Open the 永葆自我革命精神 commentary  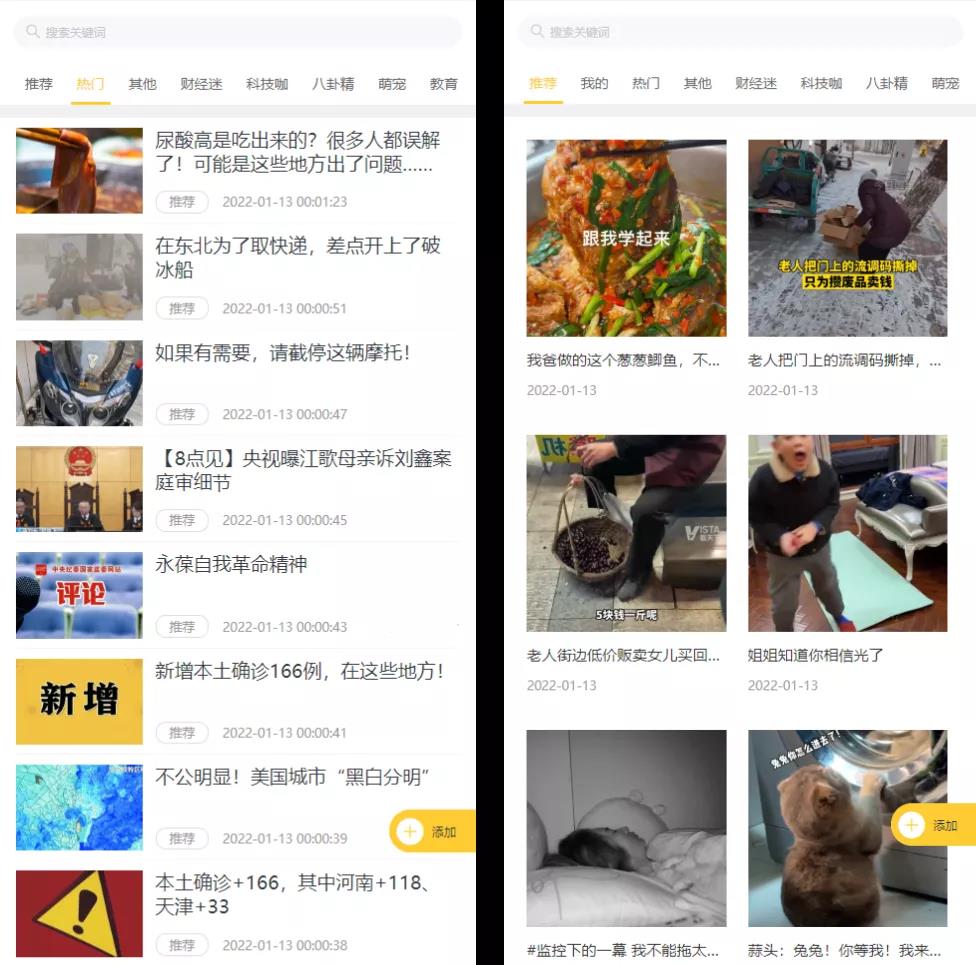click(x=231, y=565)
